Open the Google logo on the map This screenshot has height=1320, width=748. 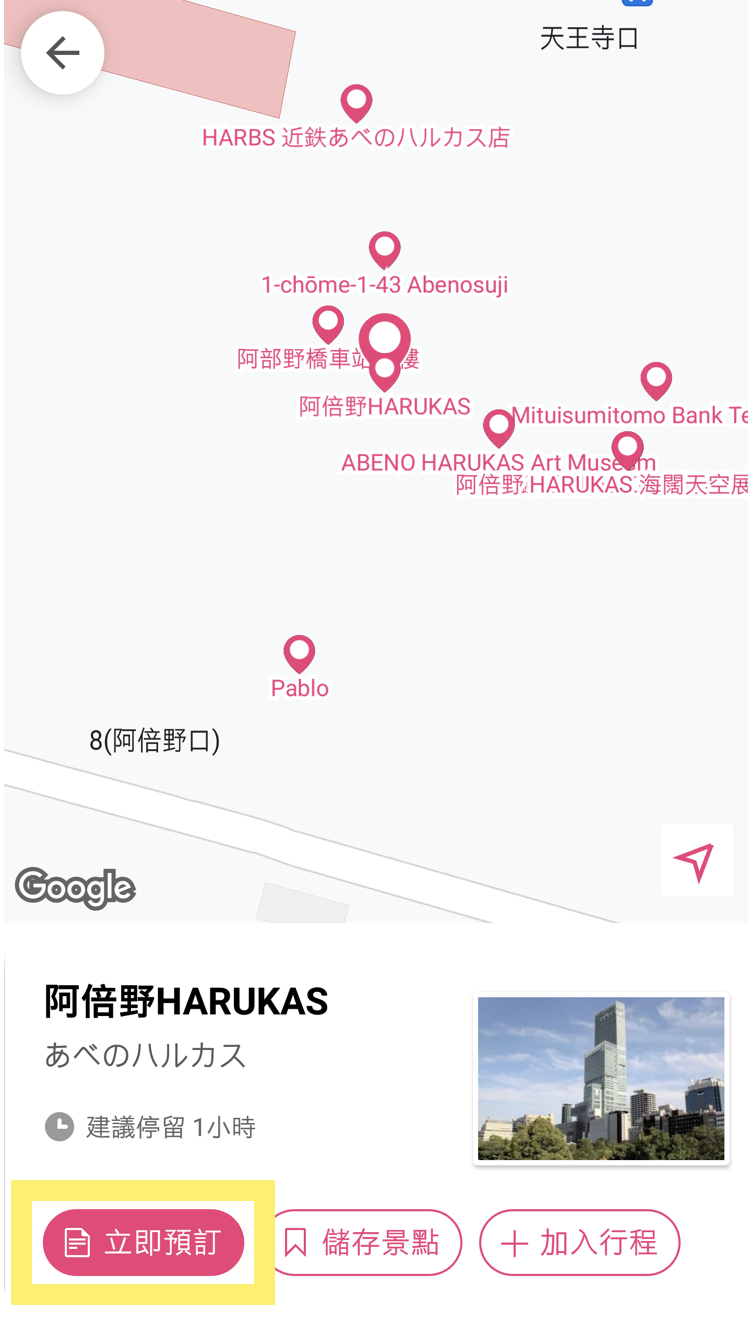click(75, 888)
